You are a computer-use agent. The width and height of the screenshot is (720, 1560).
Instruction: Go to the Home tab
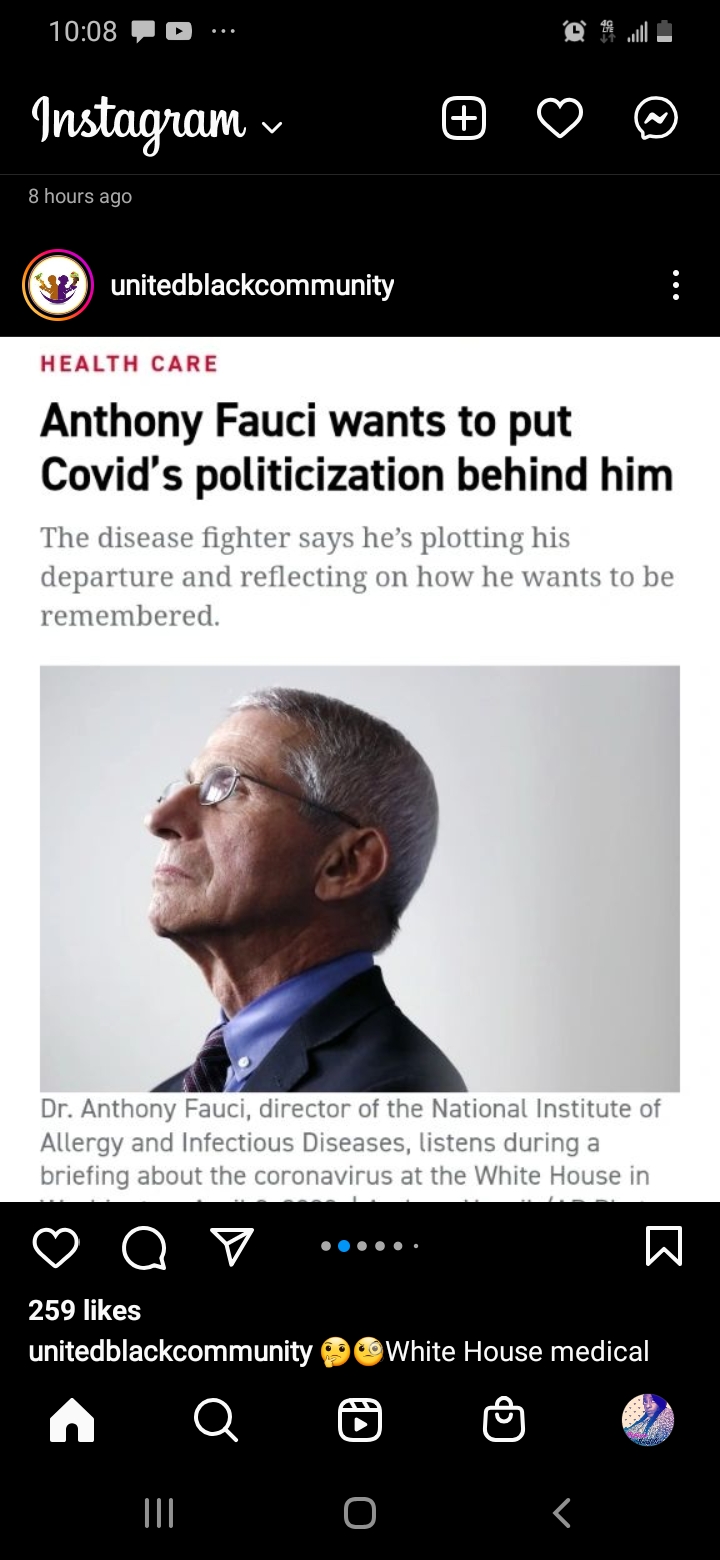[72, 1420]
